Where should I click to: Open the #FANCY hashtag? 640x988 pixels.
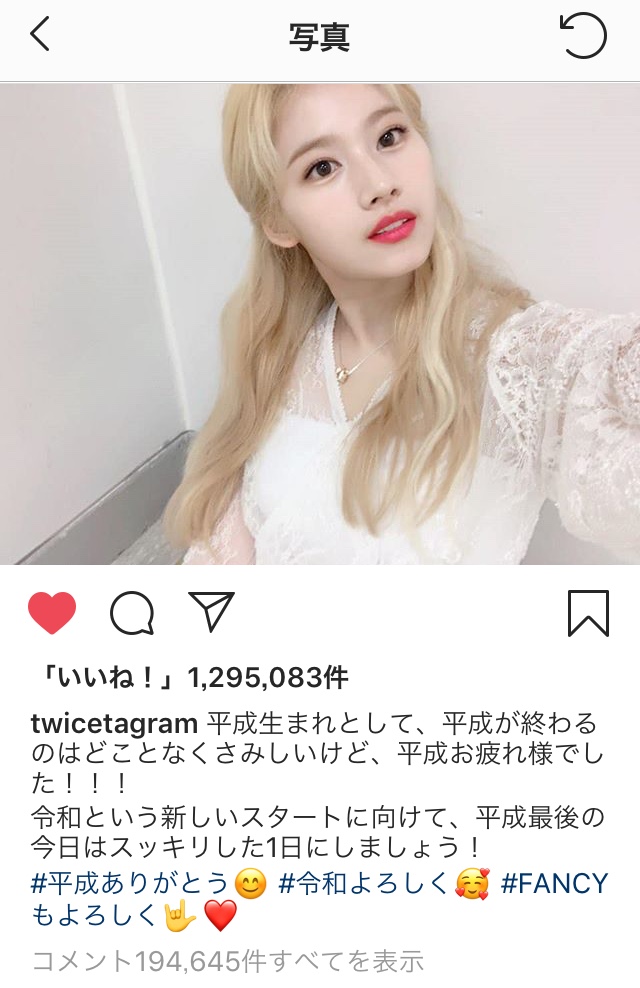pyautogui.click(x=554, y=883)
